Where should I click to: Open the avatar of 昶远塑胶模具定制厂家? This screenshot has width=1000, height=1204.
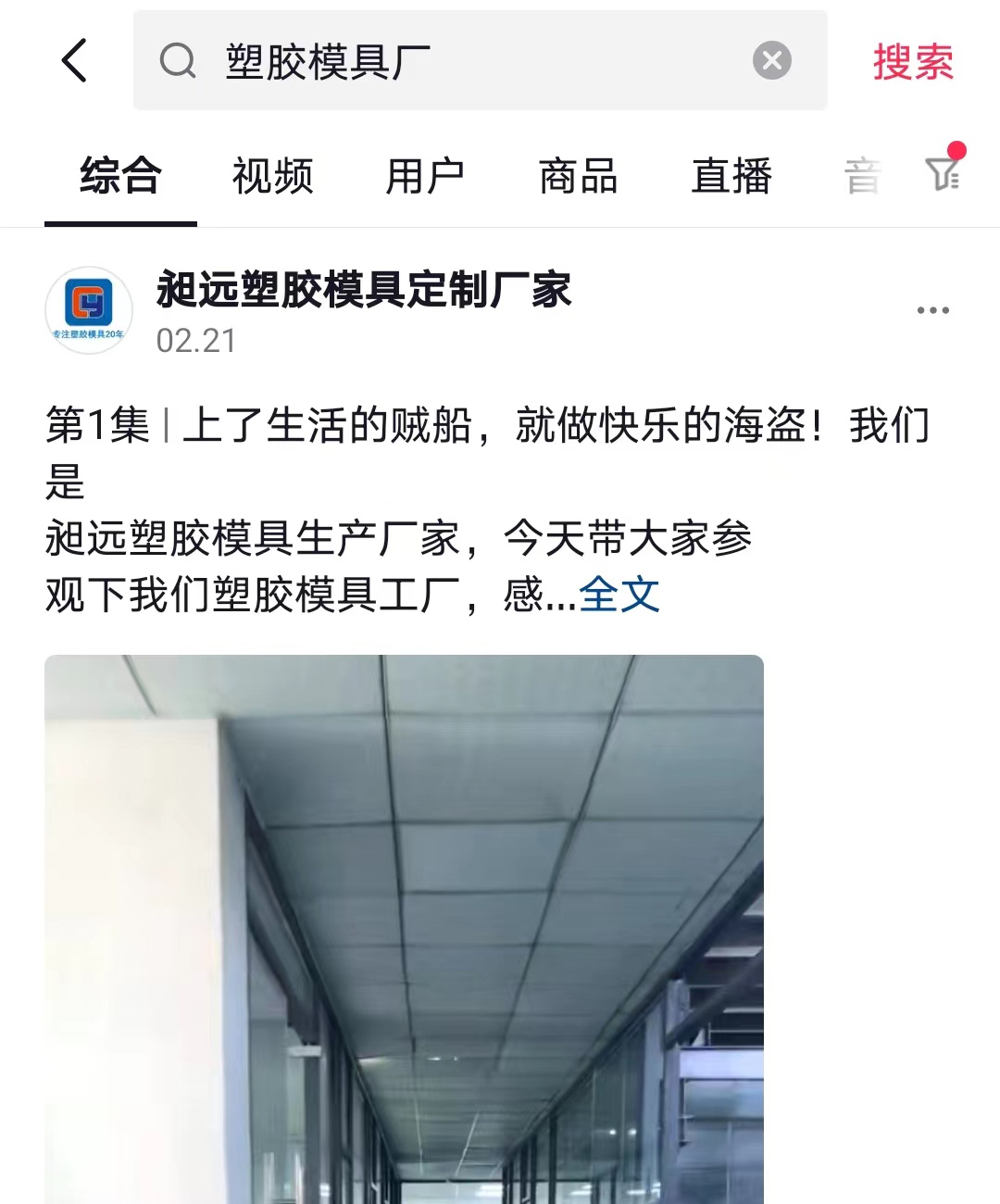89,310
